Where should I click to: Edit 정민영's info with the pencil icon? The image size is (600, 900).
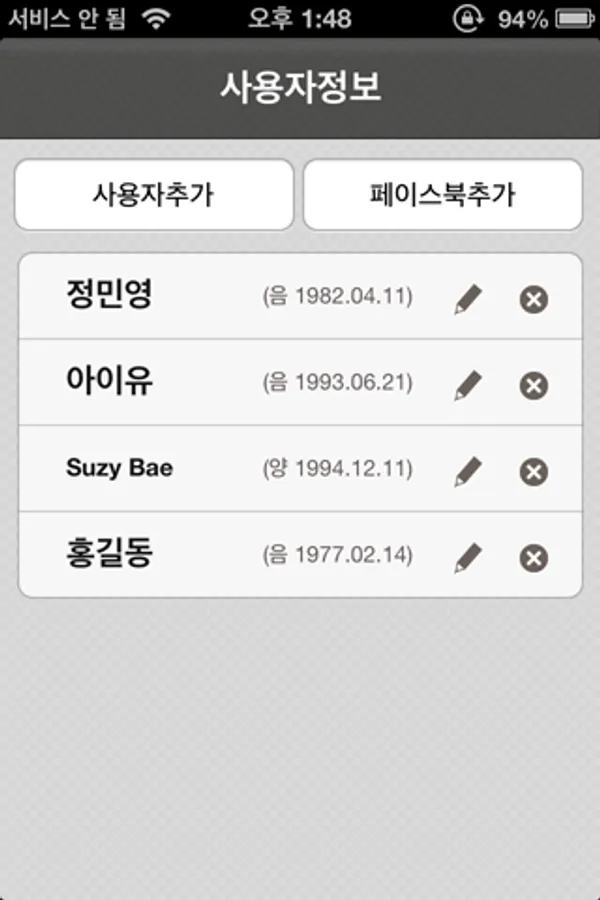(x=468, y=299)
